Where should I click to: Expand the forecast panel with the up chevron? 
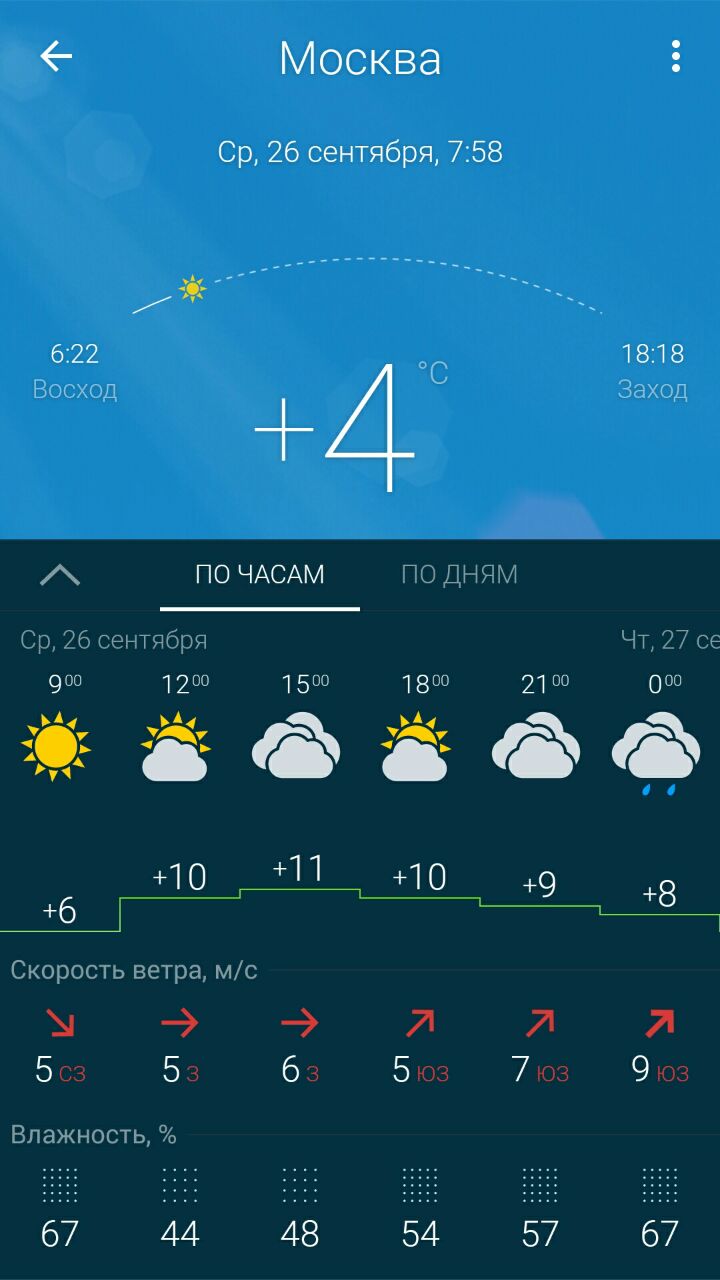click(60, 574)
